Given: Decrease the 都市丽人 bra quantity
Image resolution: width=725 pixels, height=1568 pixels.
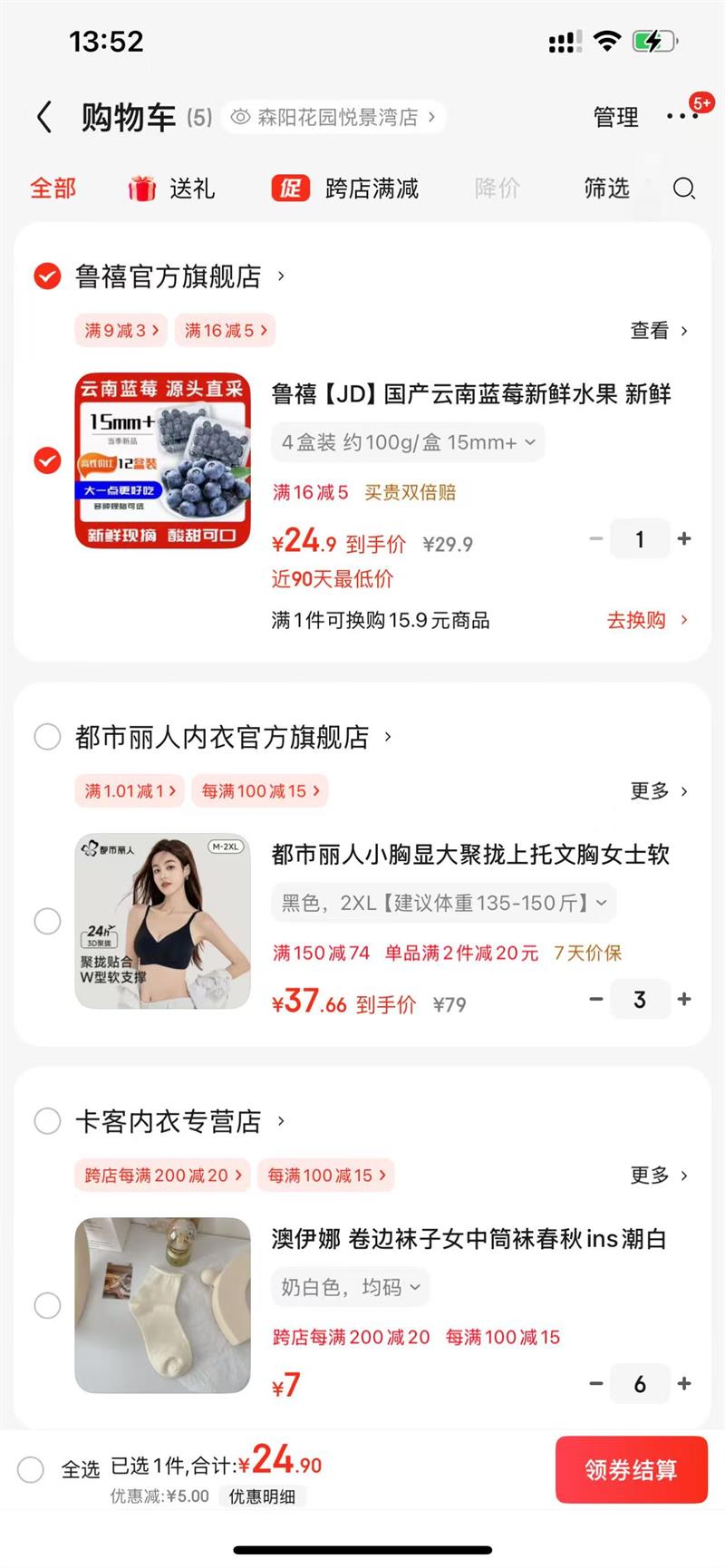Looking at the screenshot, I should pos(595,999).
